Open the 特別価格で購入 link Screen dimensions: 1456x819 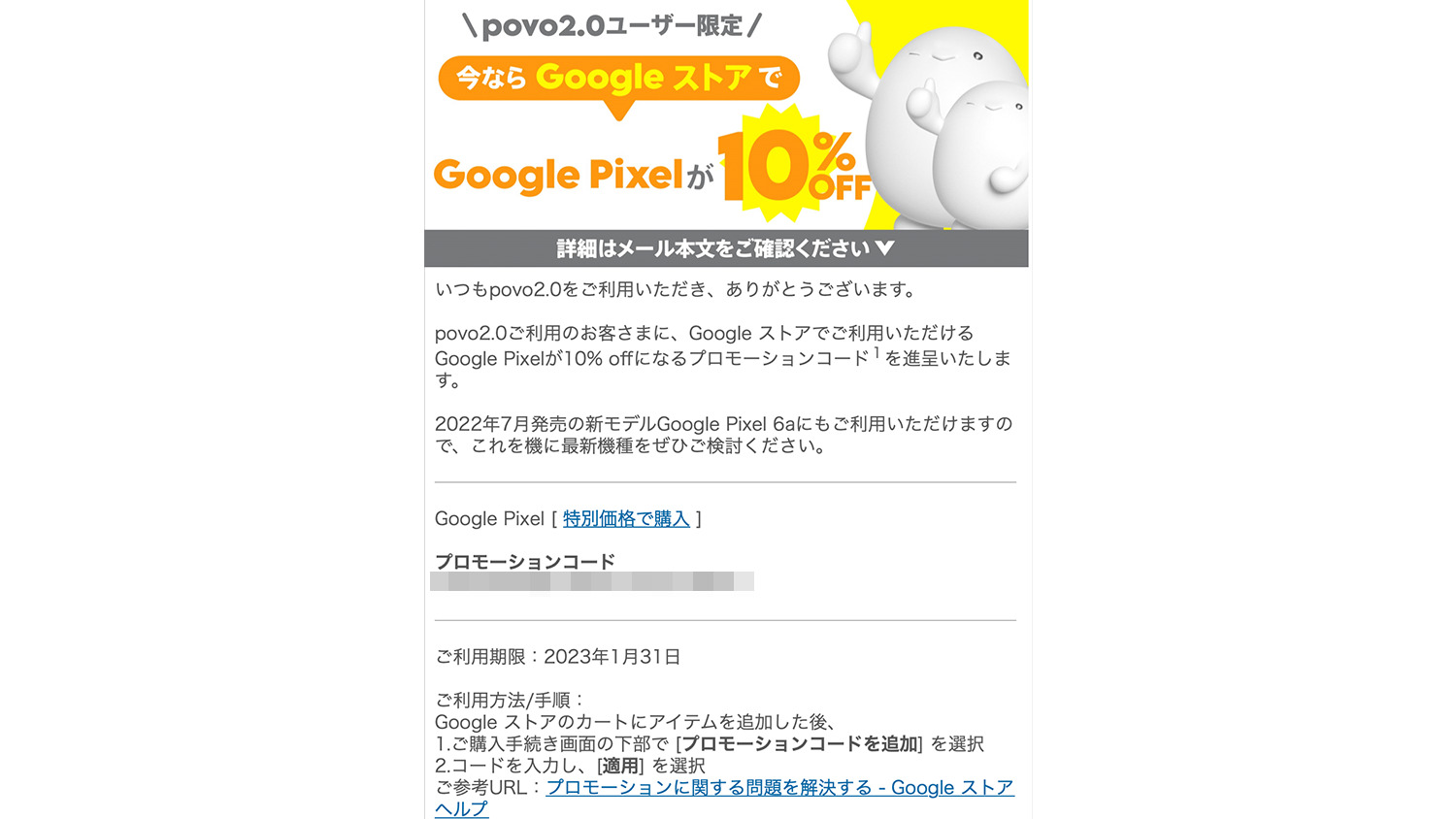pos(626,519)
